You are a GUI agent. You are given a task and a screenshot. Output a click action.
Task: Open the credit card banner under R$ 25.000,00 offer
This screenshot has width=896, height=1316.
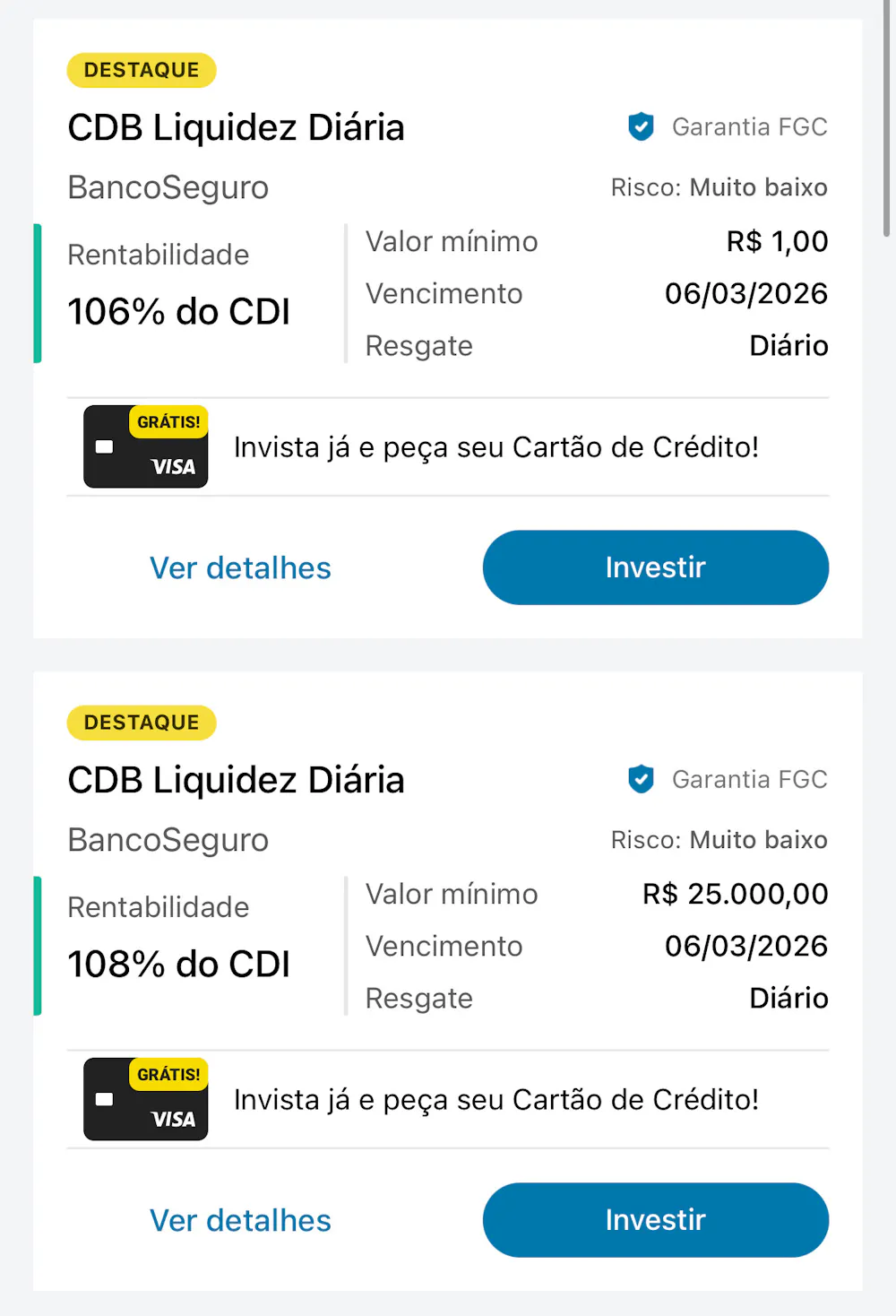448,1099
